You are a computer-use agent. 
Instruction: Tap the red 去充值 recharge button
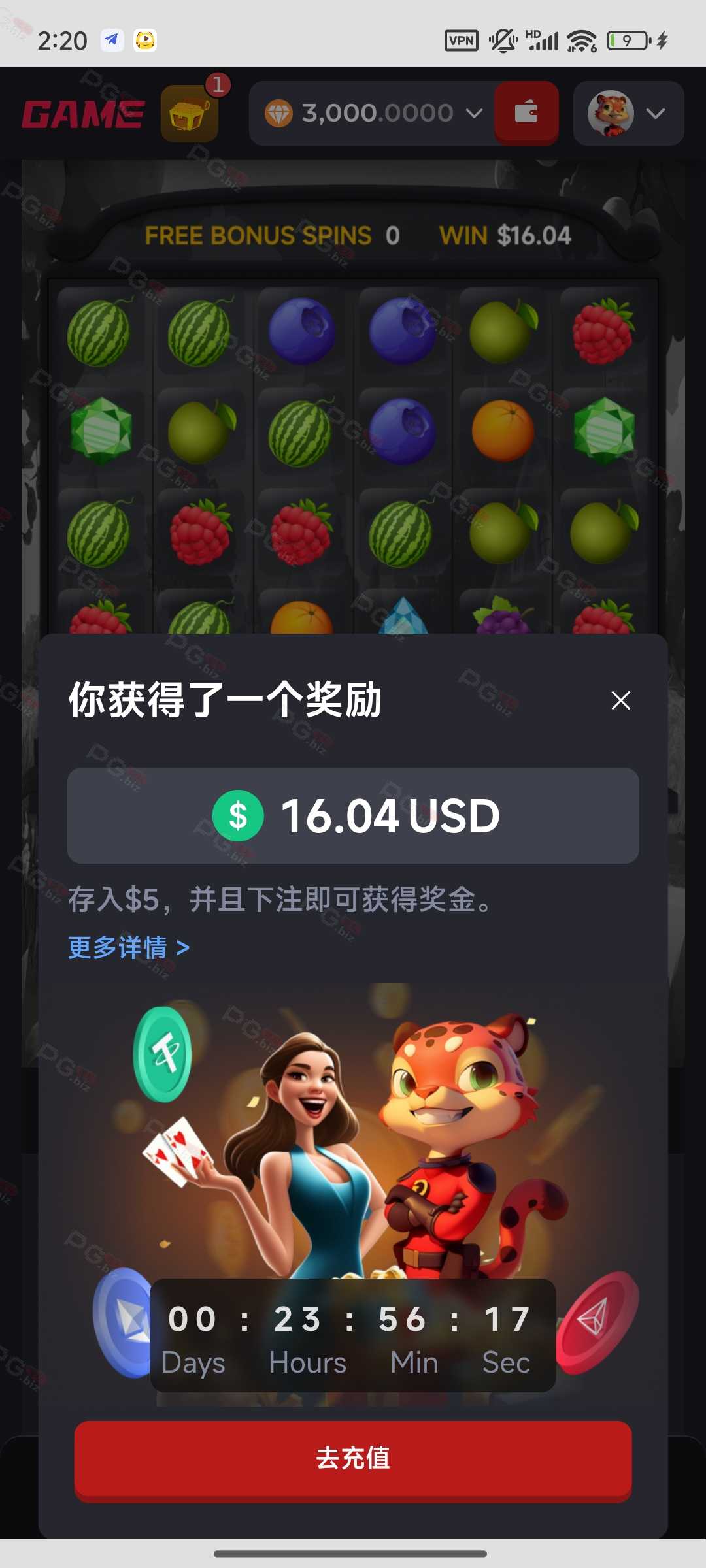(x=353, y=1460)
